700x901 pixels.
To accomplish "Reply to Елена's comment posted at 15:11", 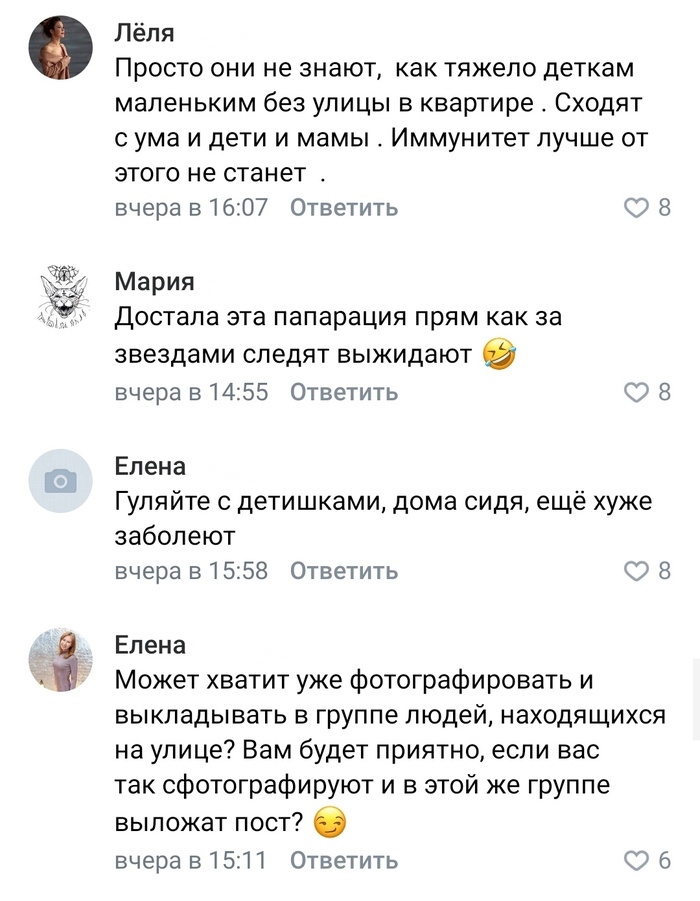I will click(344, 860).
